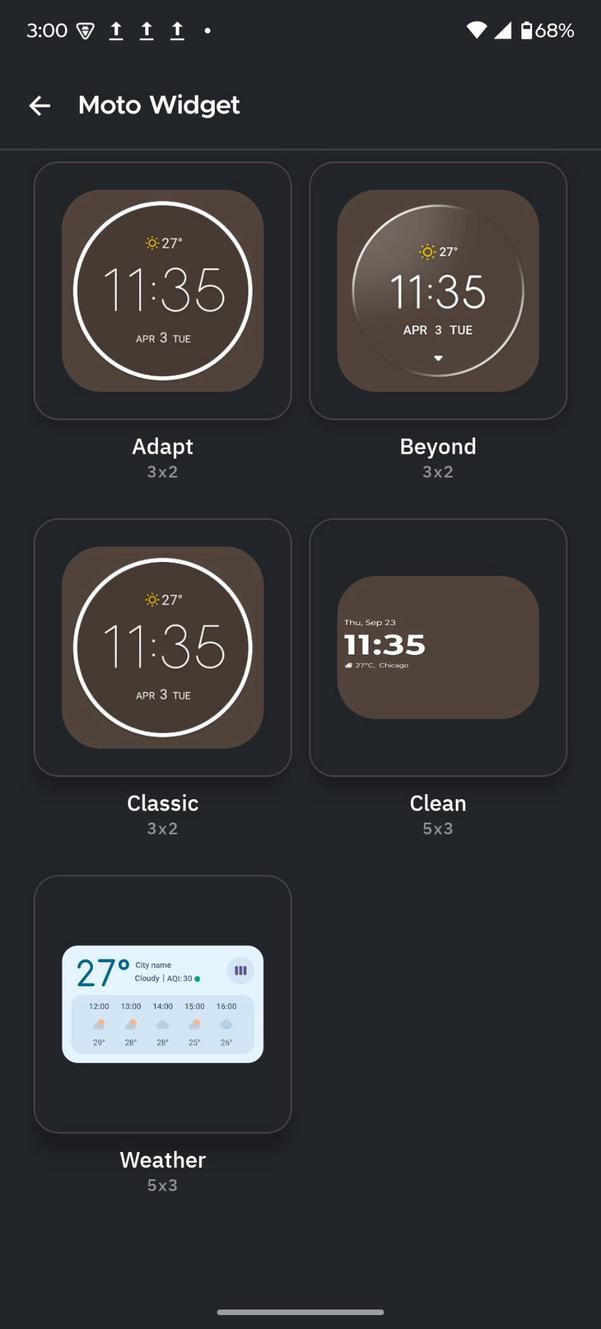Go back from Moto Widget screen

click(40, 105)
